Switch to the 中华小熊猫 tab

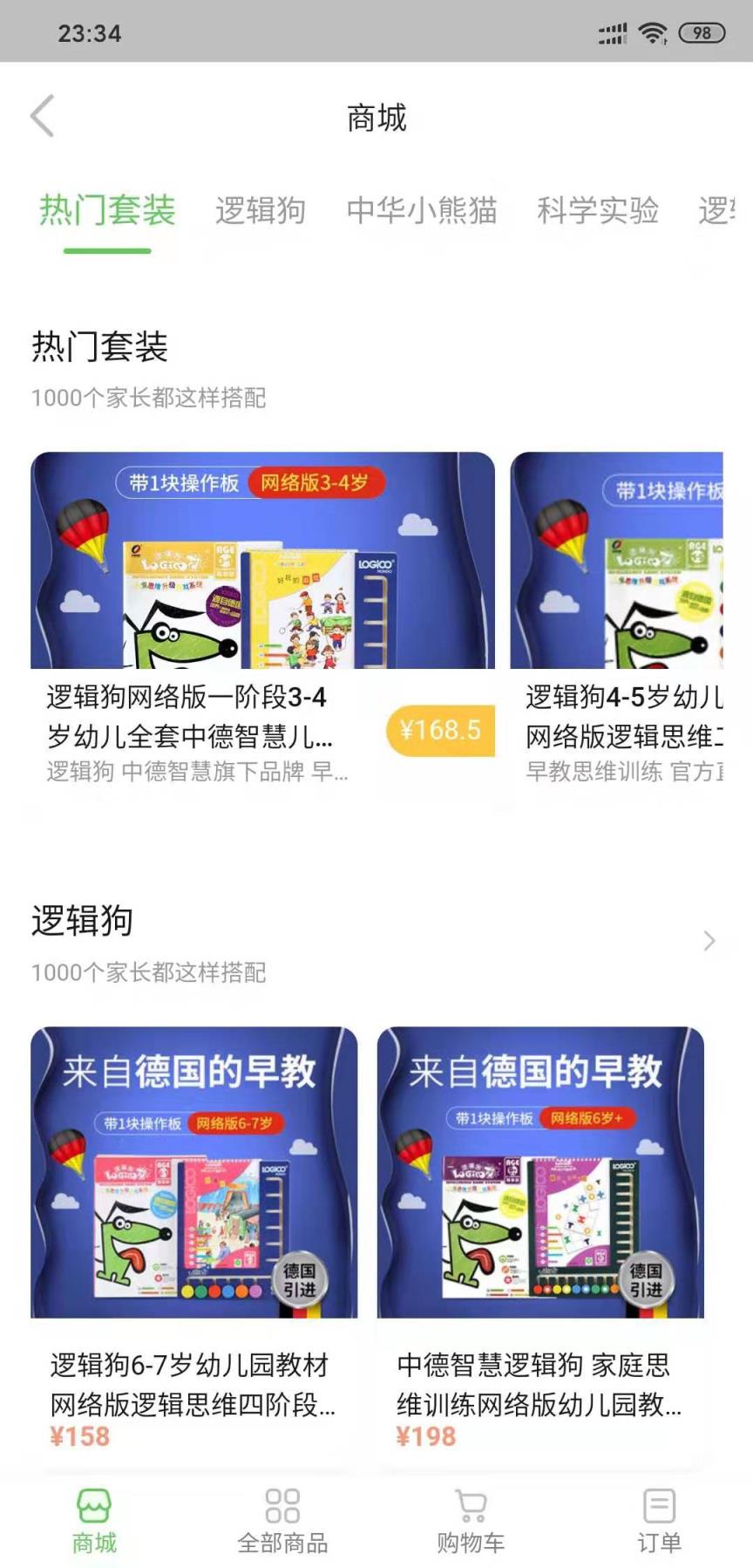tap(422, 212)
